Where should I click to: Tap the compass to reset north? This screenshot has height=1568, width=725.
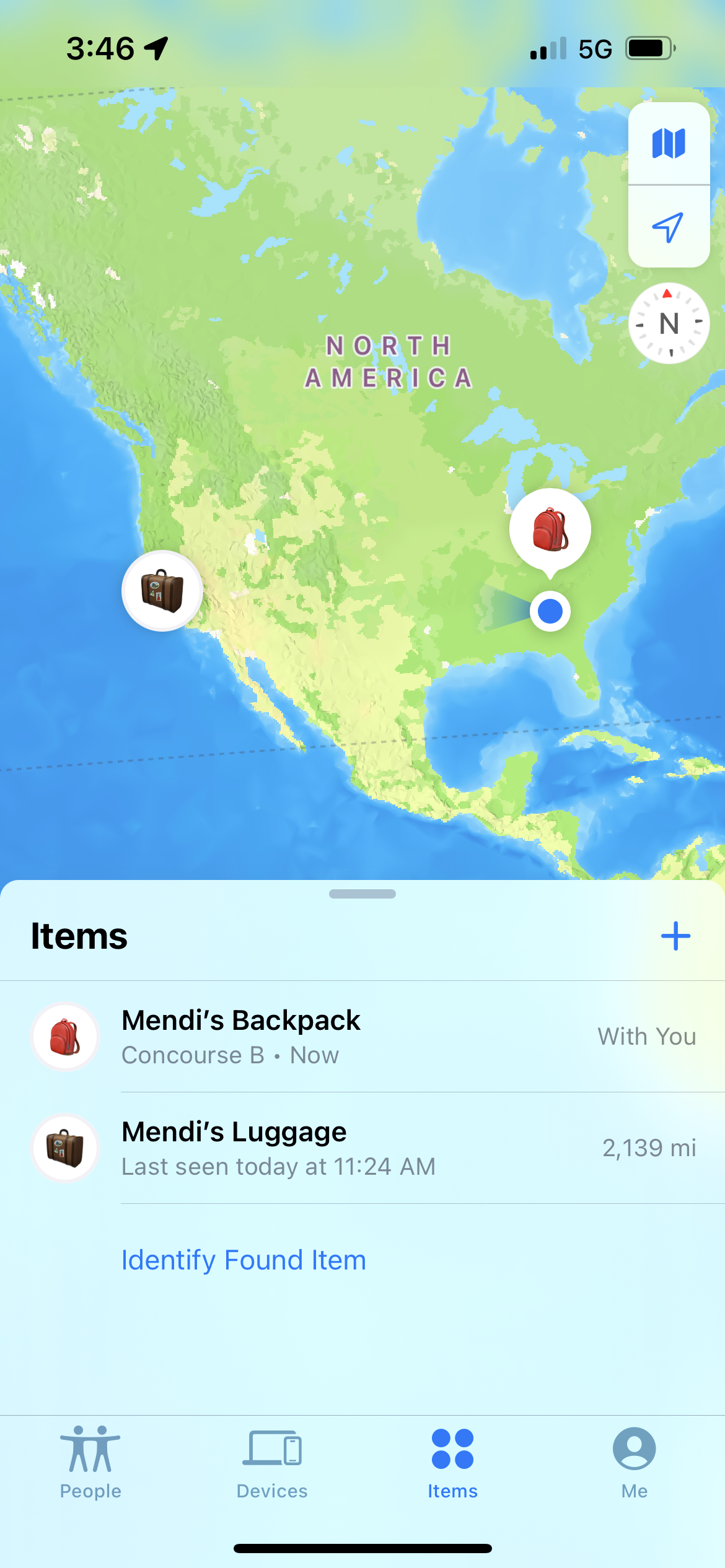[x=669, y=323]
